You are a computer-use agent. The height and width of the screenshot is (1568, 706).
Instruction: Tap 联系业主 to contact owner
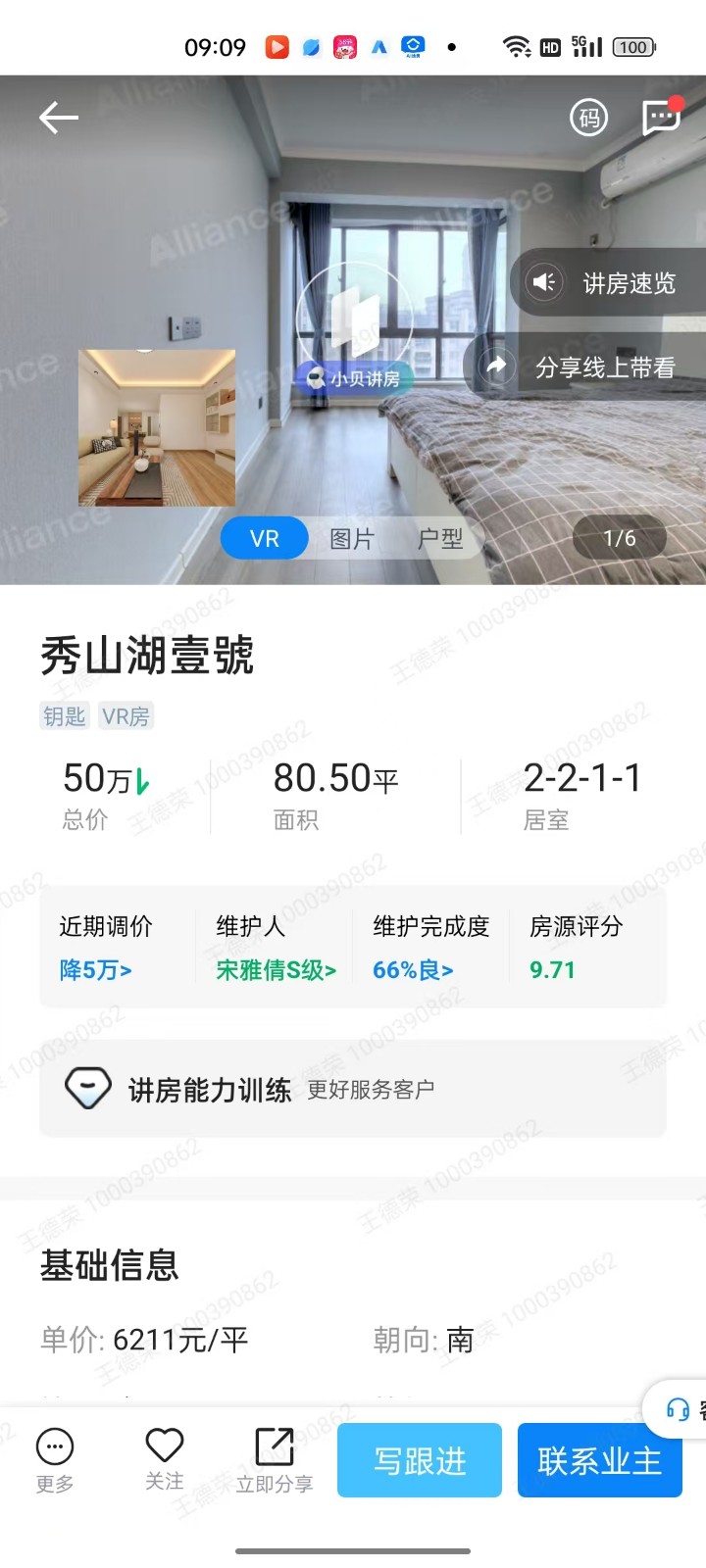[599, 1460]
